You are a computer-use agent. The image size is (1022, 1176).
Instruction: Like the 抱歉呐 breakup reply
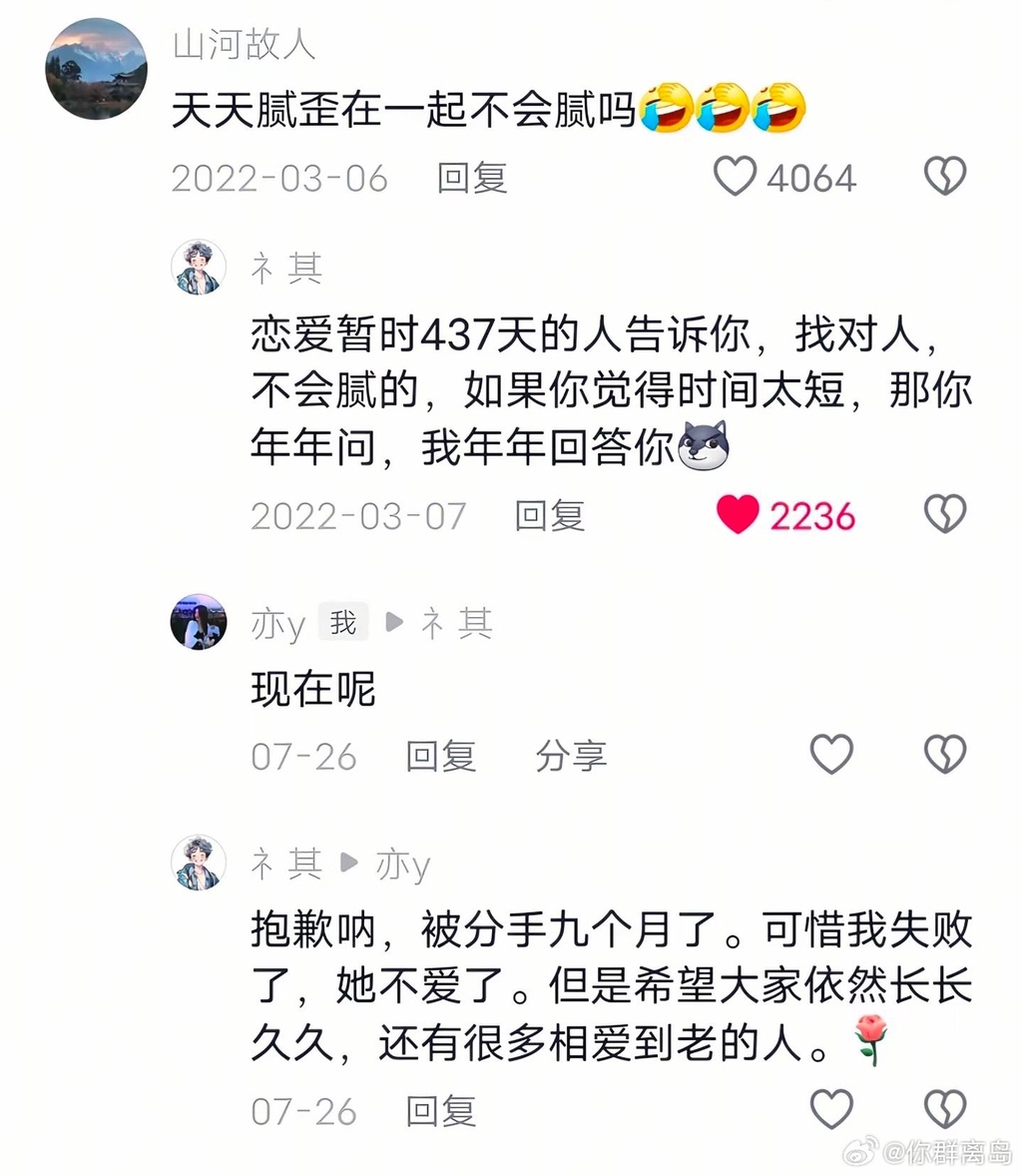pos(831,1109)
